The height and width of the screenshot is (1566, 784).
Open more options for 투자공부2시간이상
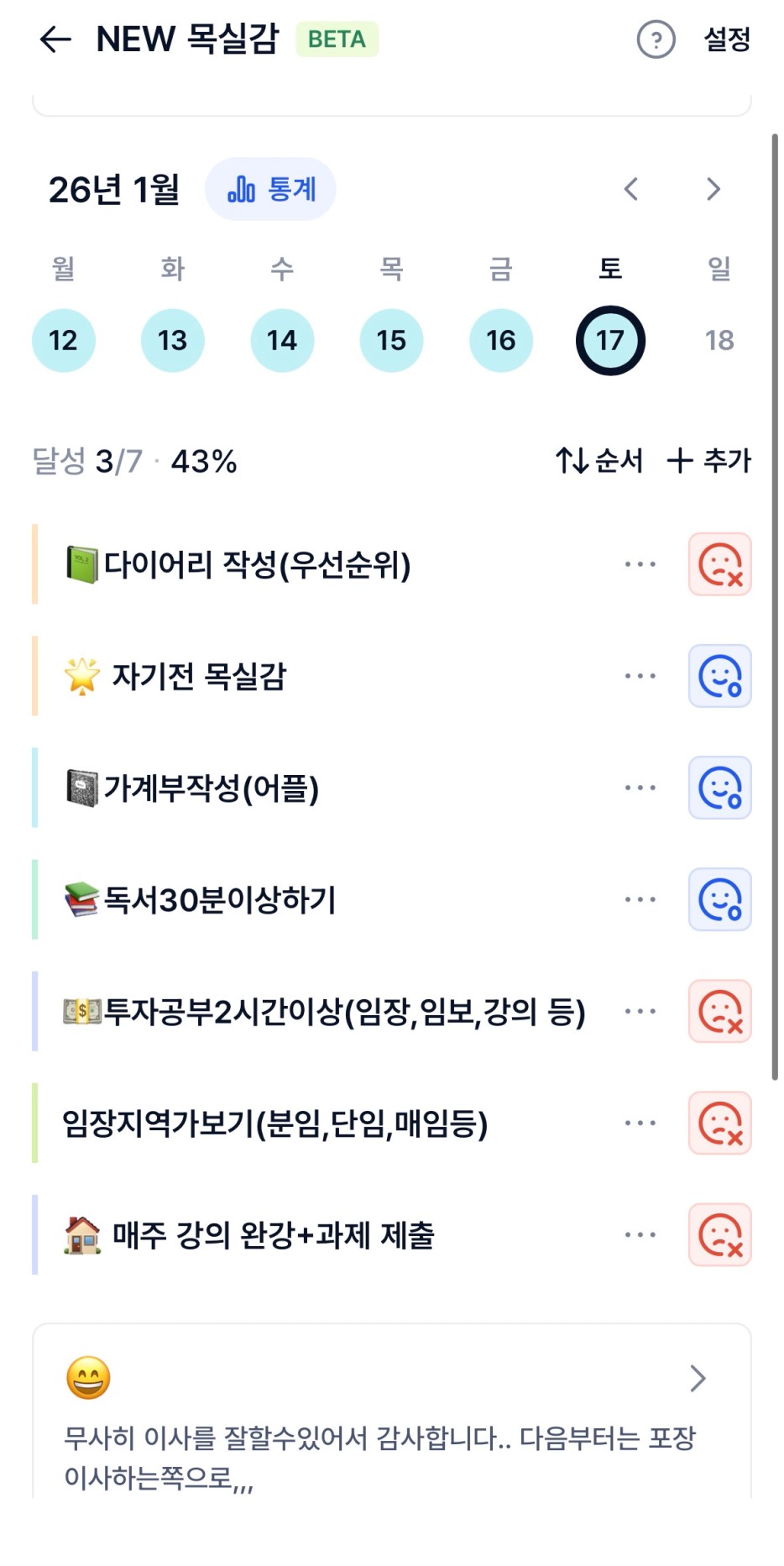pyautogui.click(x=640, y=1011)
